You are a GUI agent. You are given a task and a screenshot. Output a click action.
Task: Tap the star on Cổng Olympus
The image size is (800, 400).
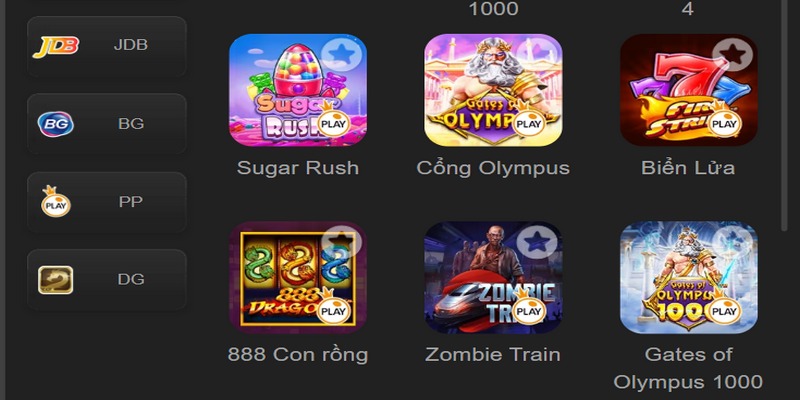click(x=539, y=52)
